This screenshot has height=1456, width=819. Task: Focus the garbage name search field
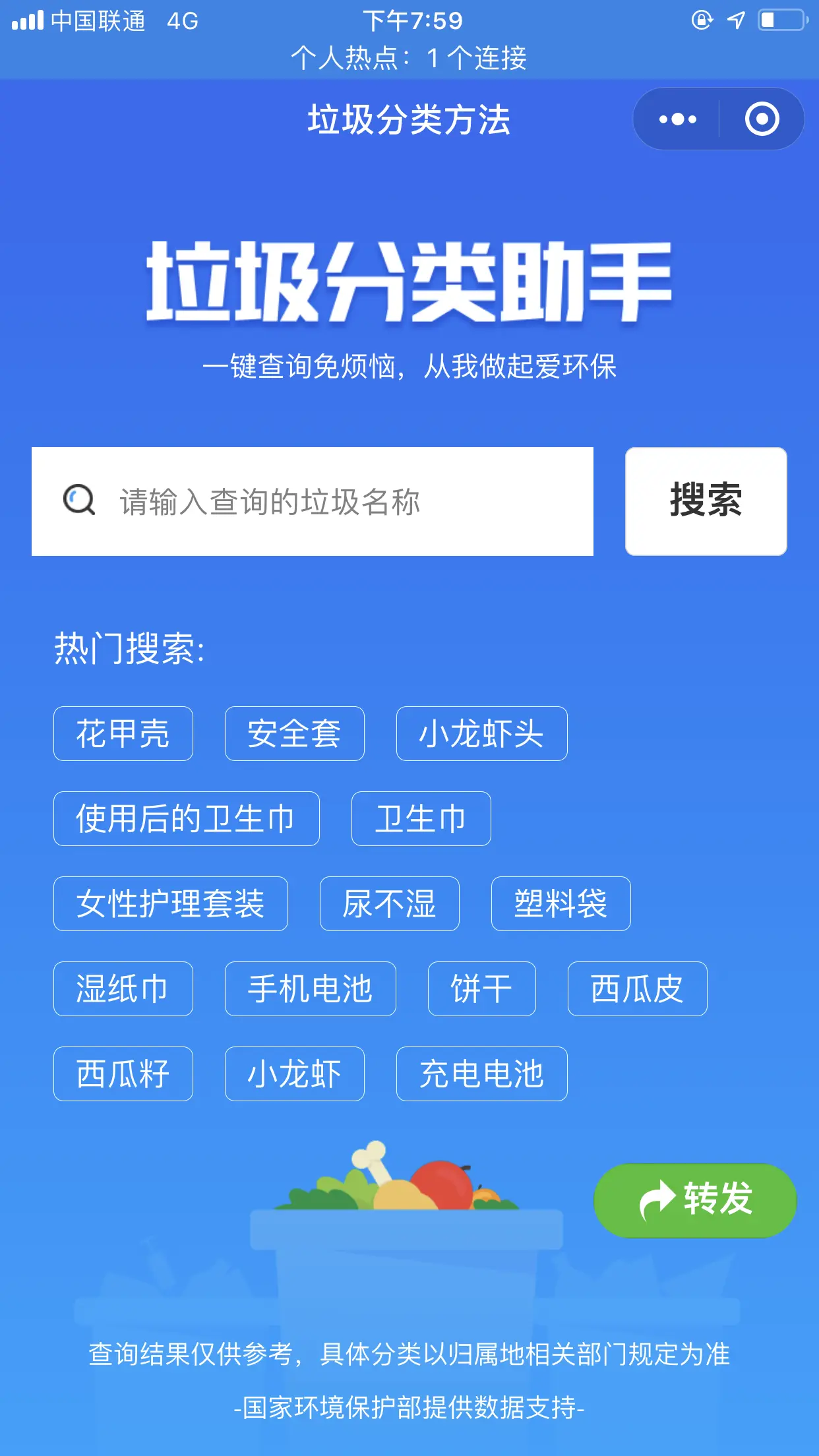tap(313, 502)
